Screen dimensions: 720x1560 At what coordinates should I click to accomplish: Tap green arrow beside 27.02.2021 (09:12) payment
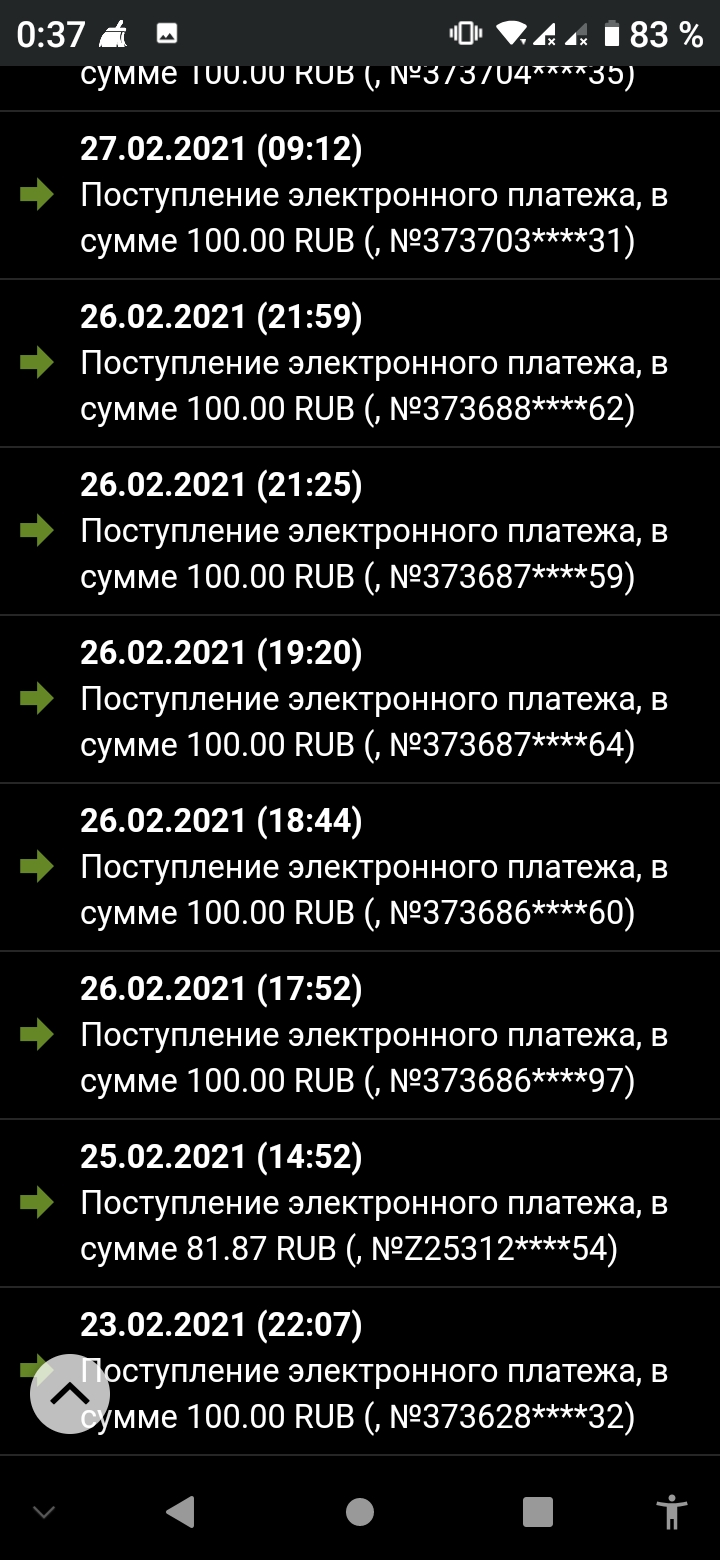click(x=37, y=196)
